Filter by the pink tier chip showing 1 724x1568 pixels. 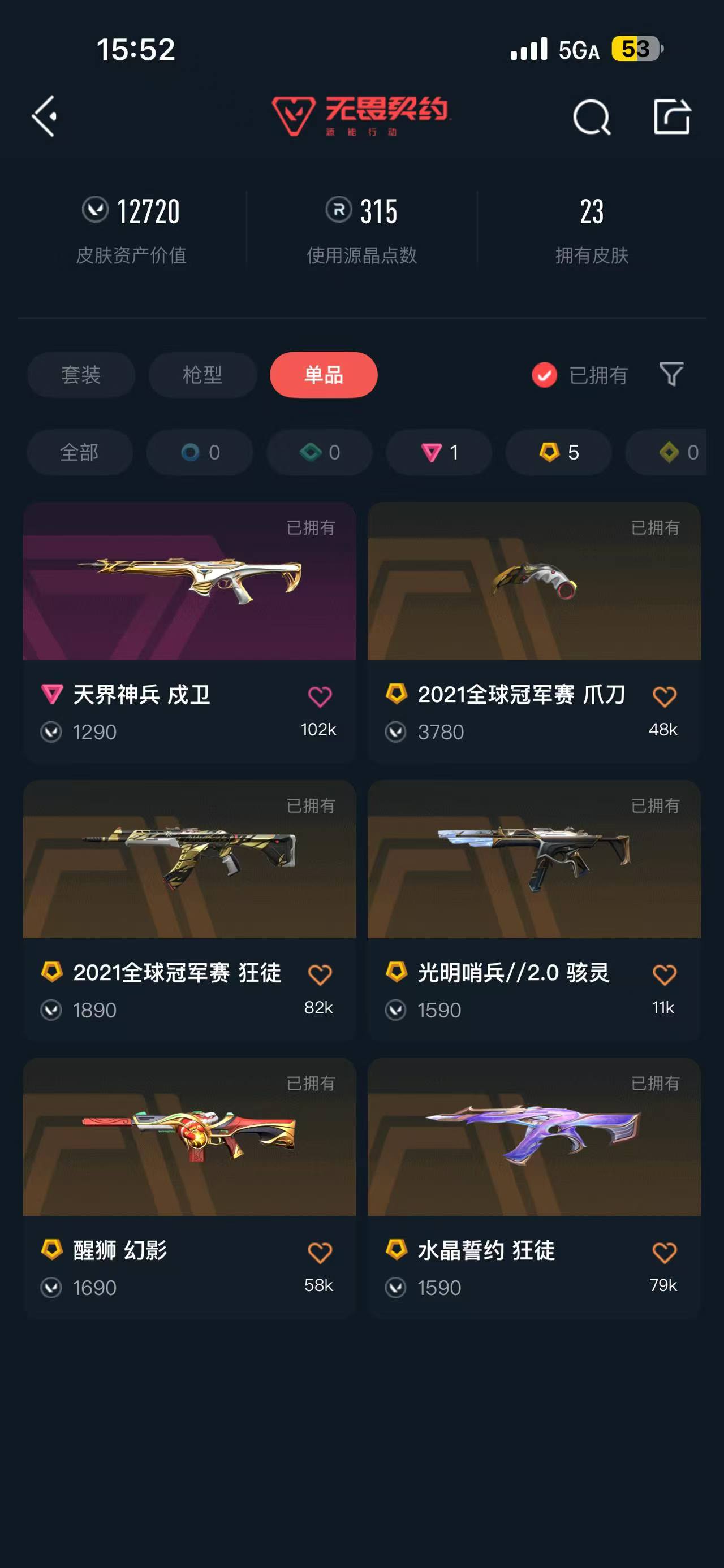coord(439,452)
